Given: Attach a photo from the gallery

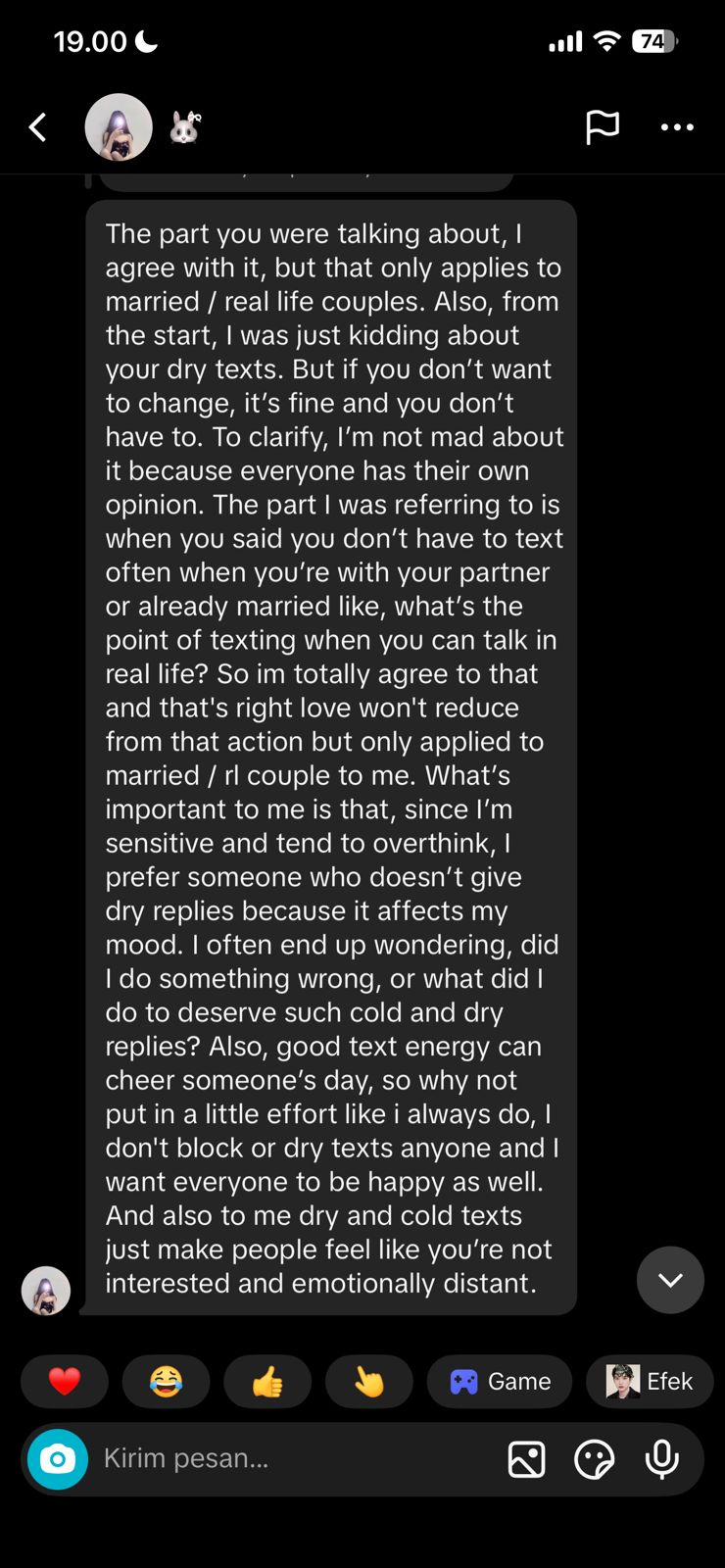Looking at the screenshot, I should click(x=526, y=1459).
